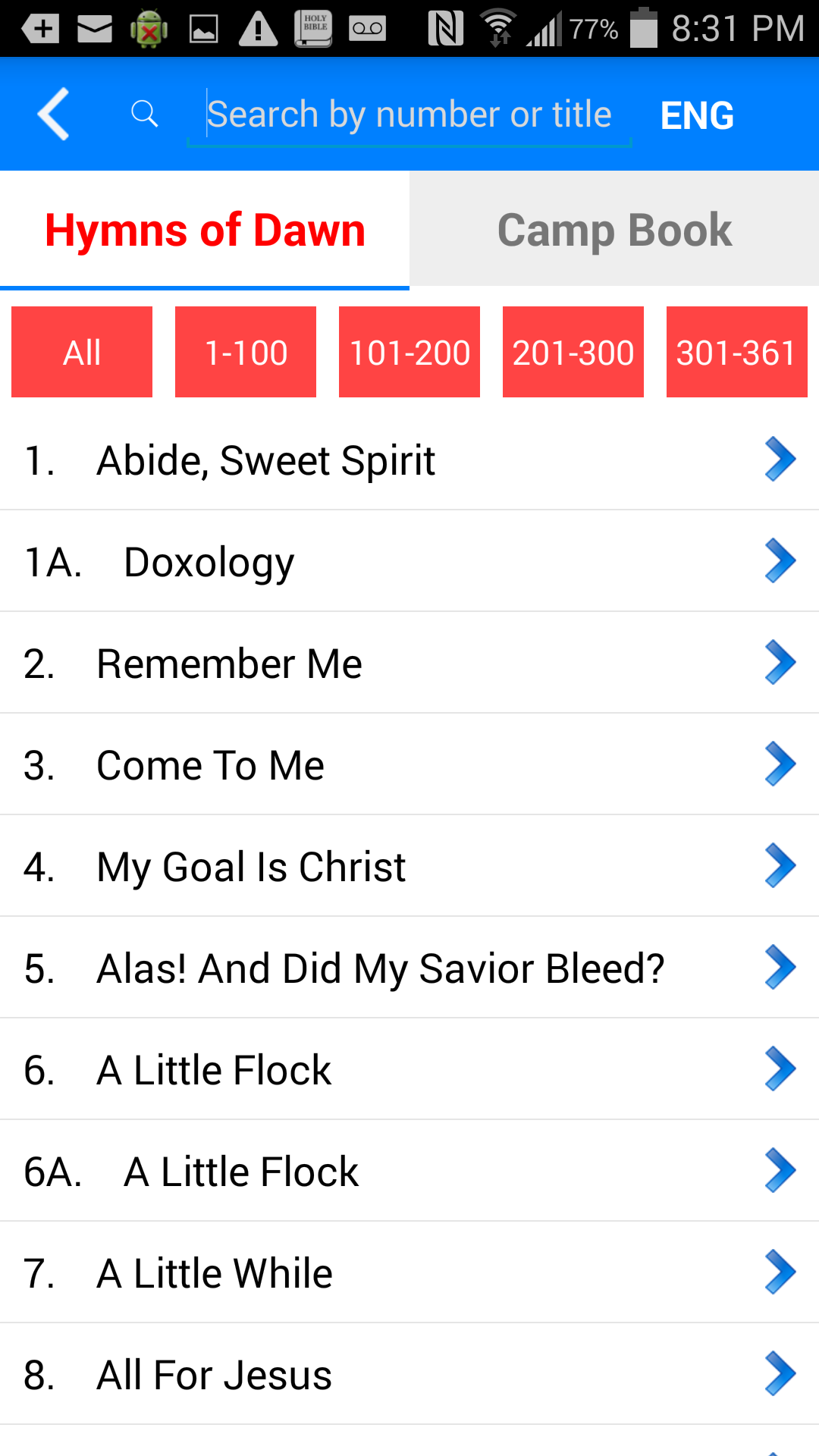Filter hymns 101-200
This screenshot has width=819, height=1456.
pyautogui.click(x=409, y=351)
